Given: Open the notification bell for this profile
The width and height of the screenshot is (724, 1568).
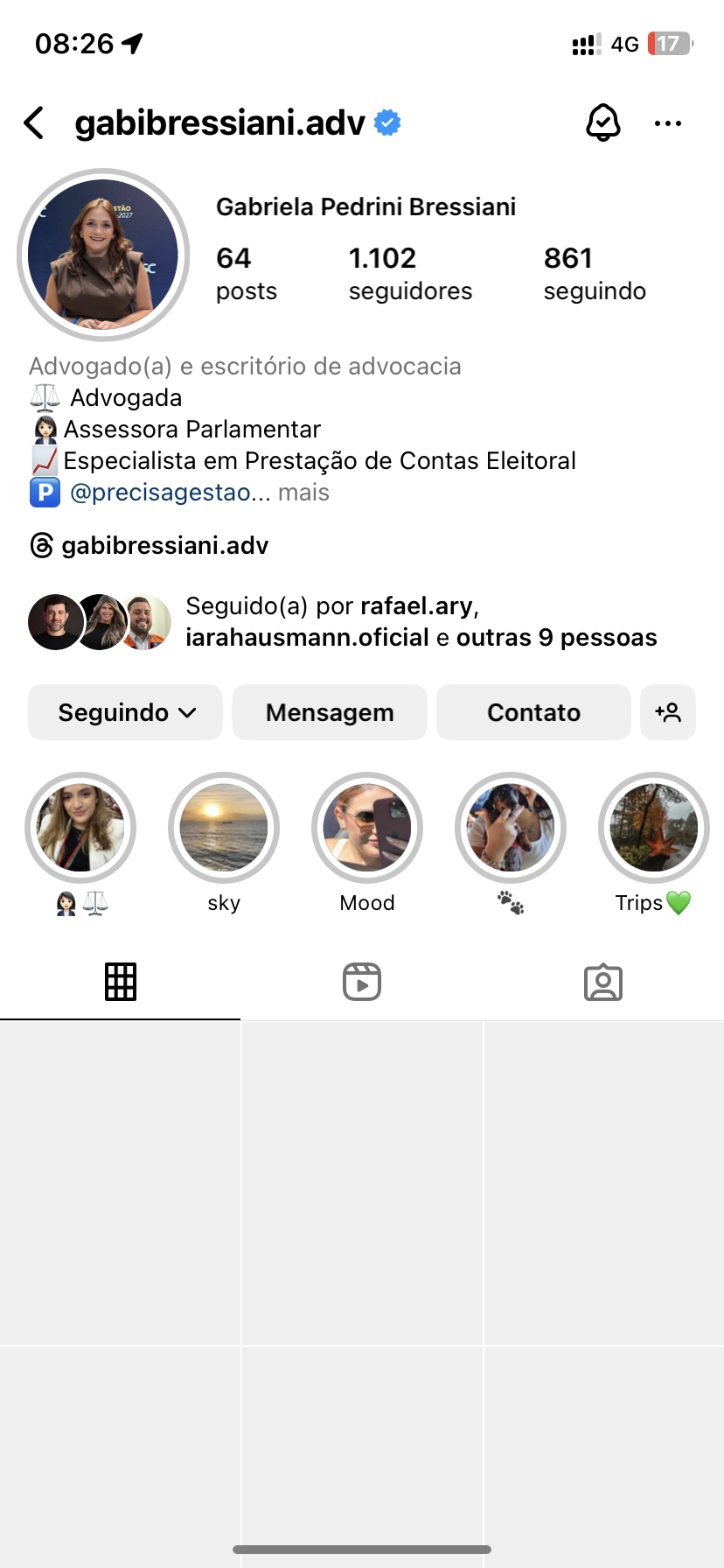Looking at the screenshot, I should [x=602, y=123].
